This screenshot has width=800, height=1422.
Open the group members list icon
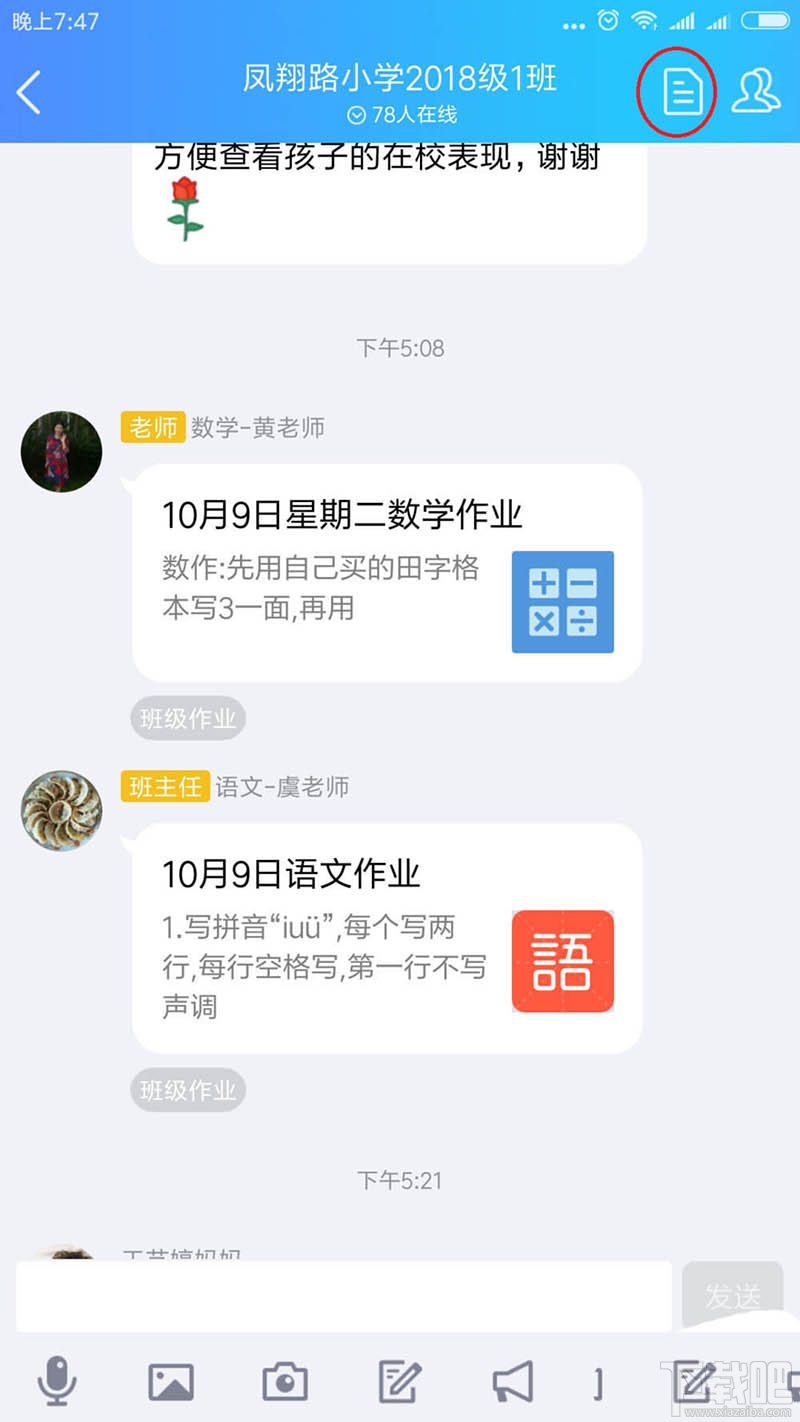(x=757, y=92)
